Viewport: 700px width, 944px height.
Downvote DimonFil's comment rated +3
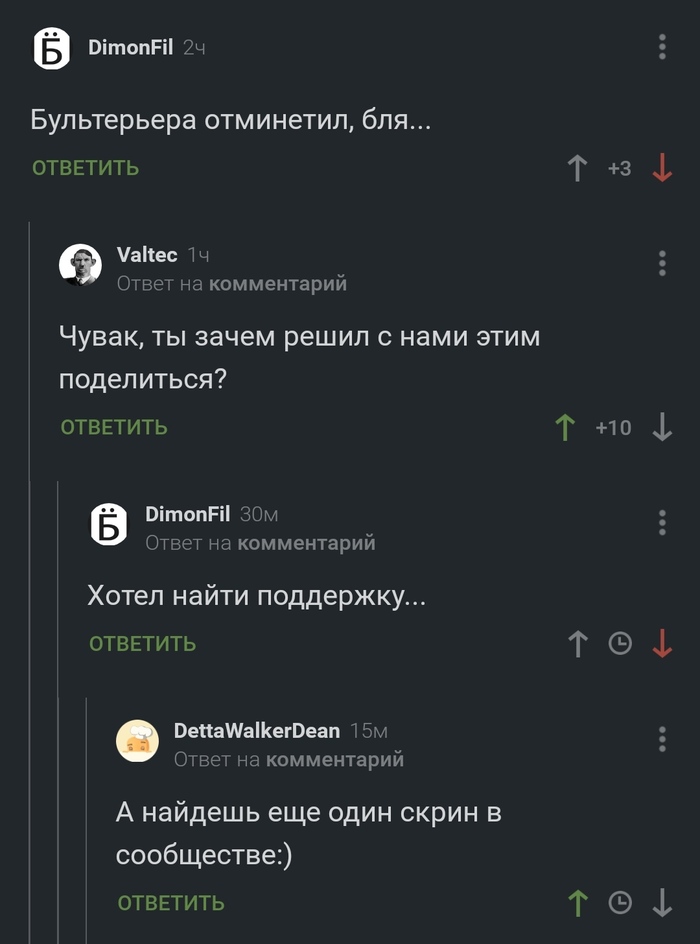(x=662, y=168)
